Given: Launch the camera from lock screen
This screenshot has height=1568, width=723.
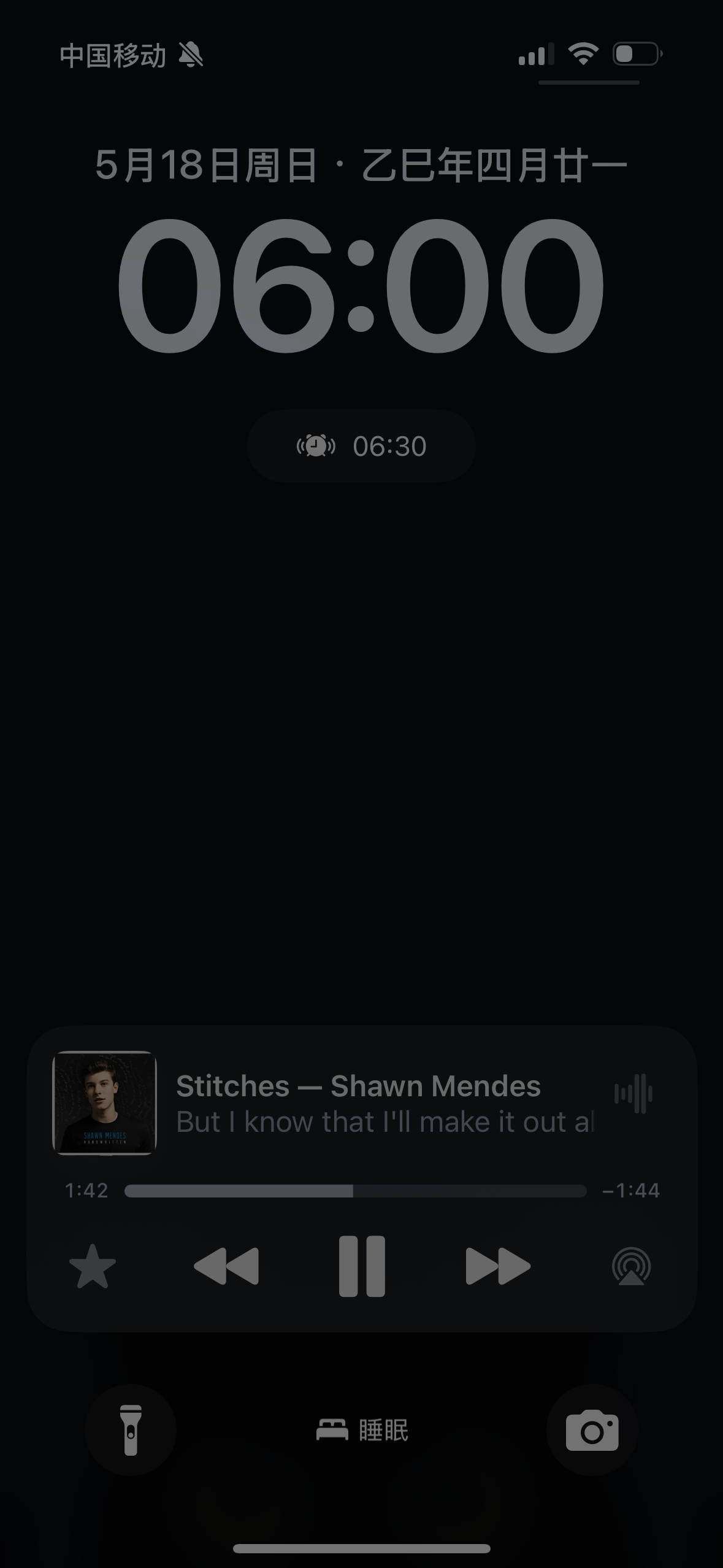Looking at the screenshot, I should pos(592,1429).
